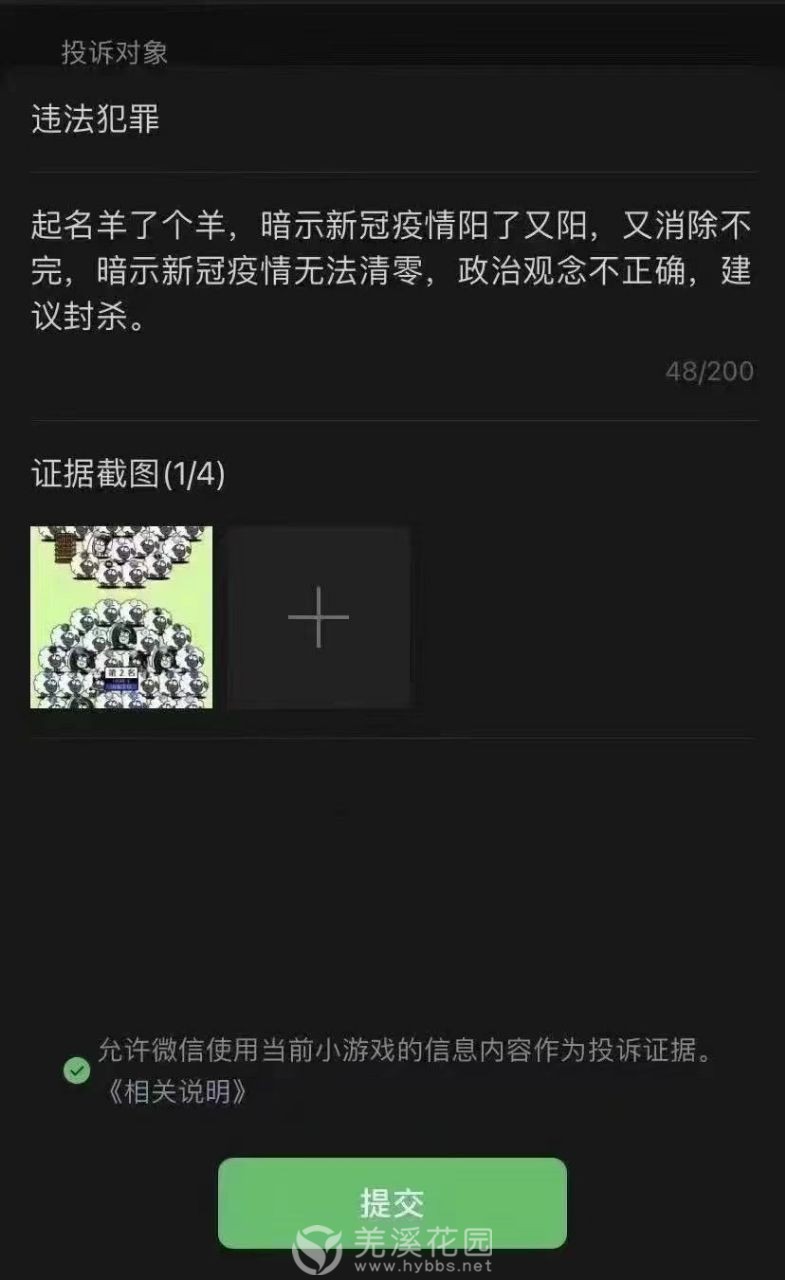Add another evidence screenshot with plus tile
The image size is (785, 1280).
[318, 617]
